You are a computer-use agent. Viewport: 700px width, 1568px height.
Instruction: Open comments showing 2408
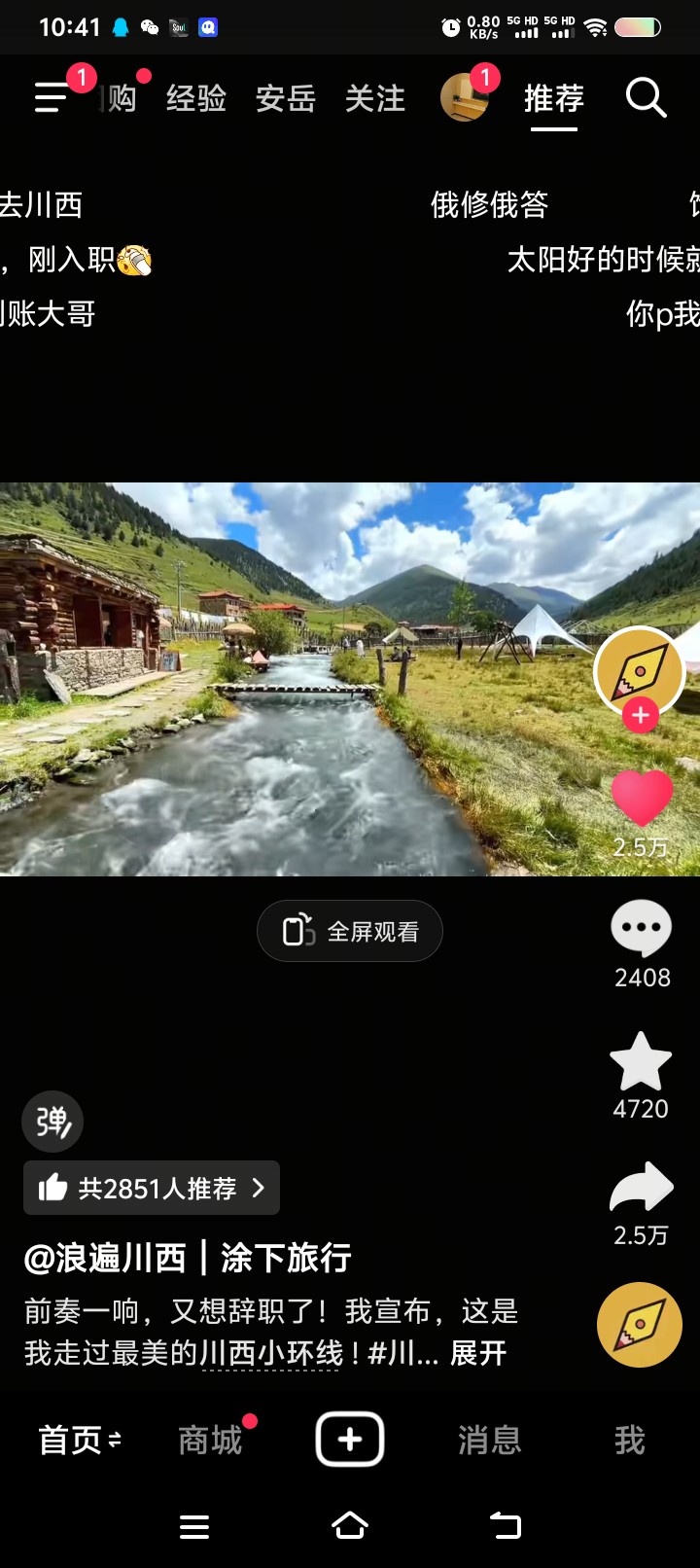pyautogui.click(x=641, y=928)
